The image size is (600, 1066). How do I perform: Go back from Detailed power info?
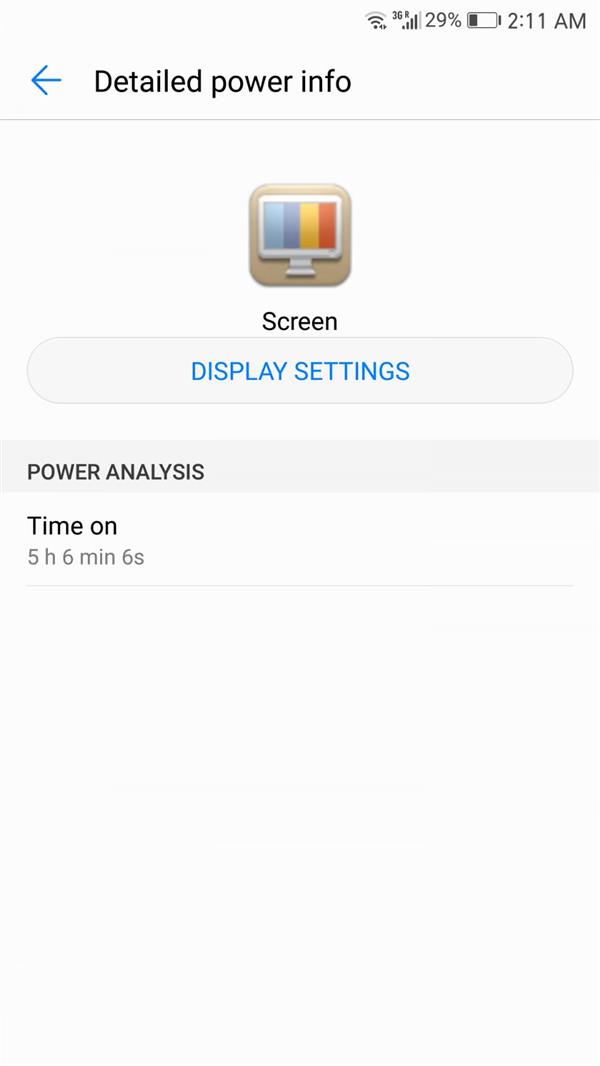46,81
